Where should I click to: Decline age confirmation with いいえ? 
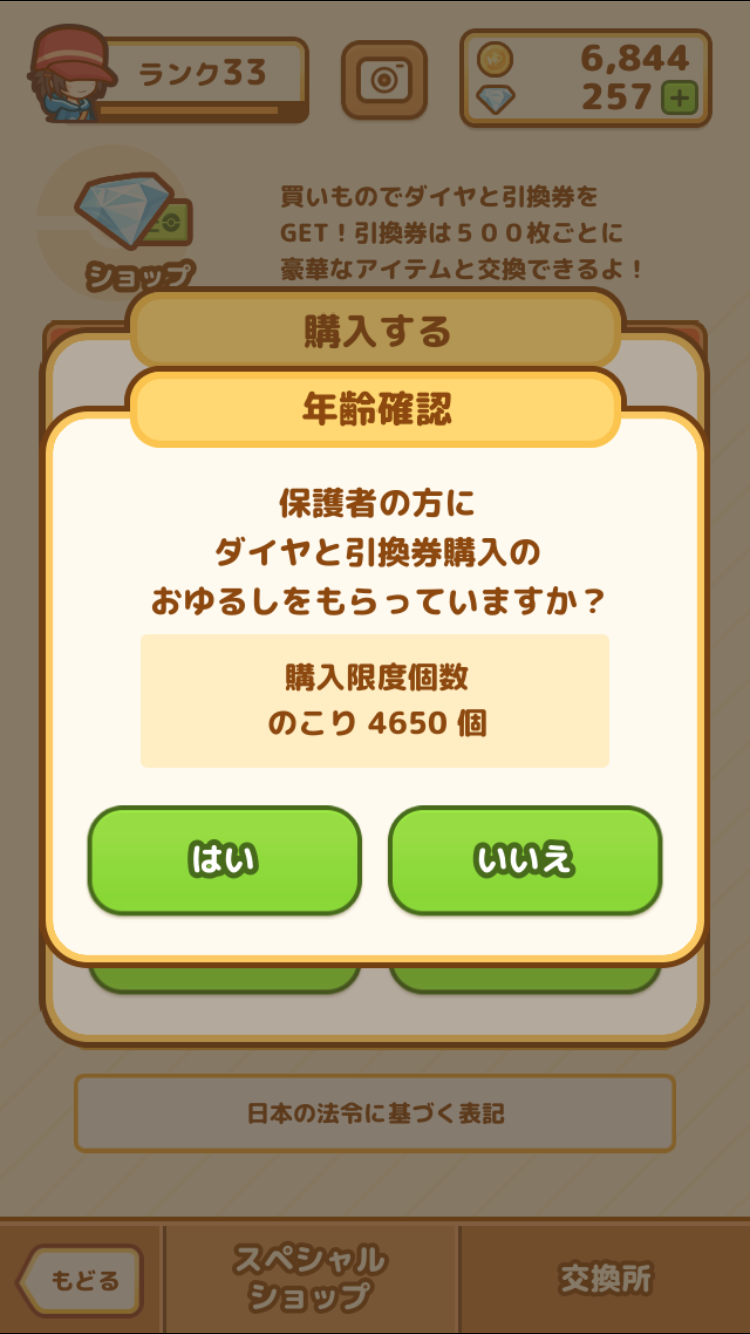pos(527,860)
